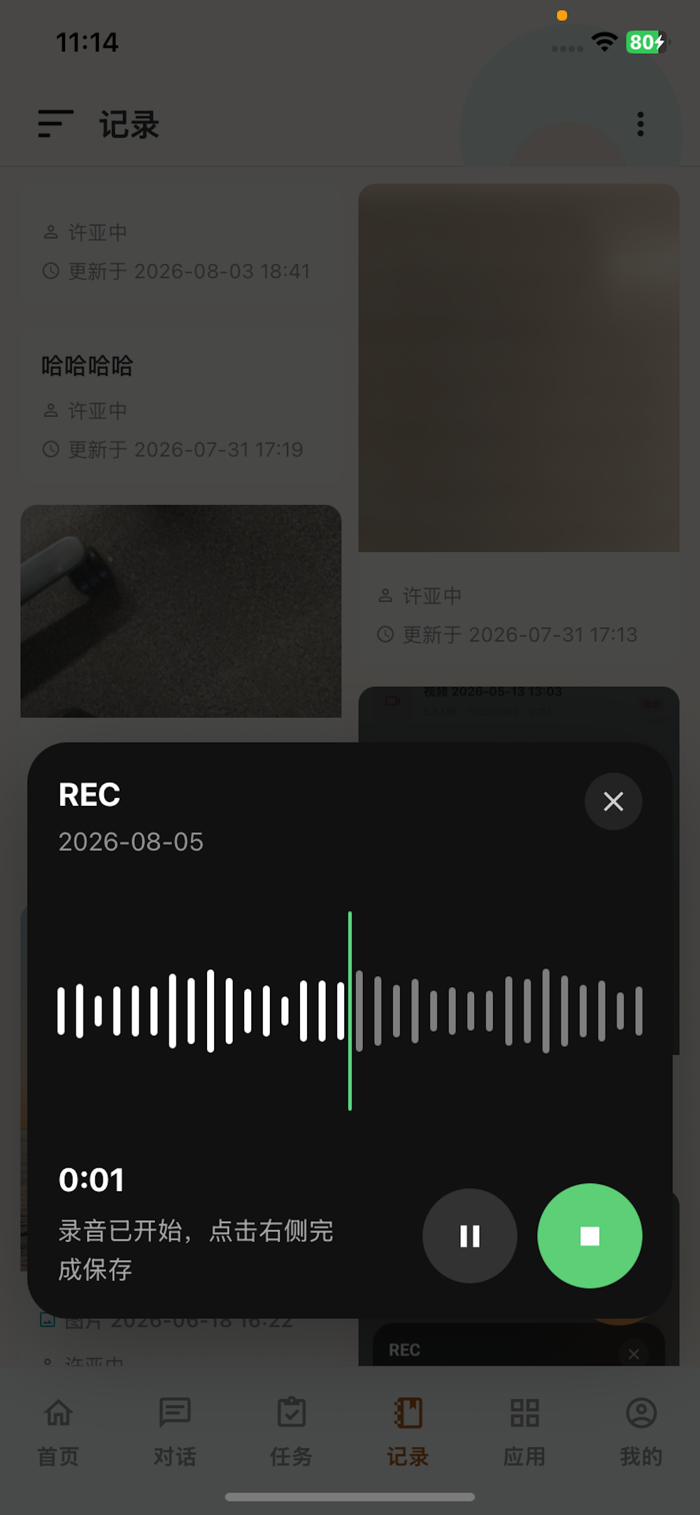
Task: Stop and save the recording
Action: [590, 1236]
